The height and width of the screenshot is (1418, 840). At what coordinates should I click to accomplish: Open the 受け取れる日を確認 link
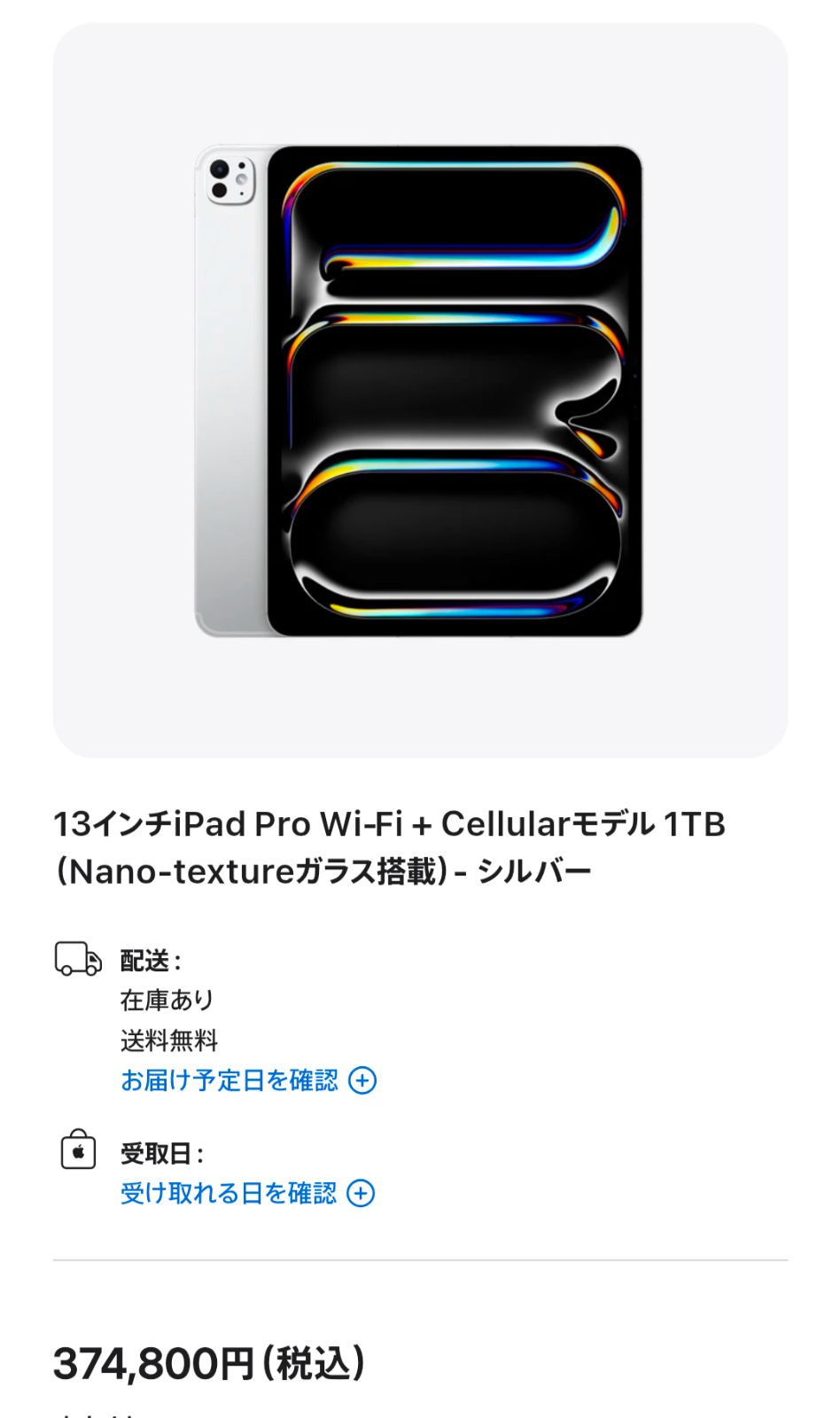(x=227, y=1193)
